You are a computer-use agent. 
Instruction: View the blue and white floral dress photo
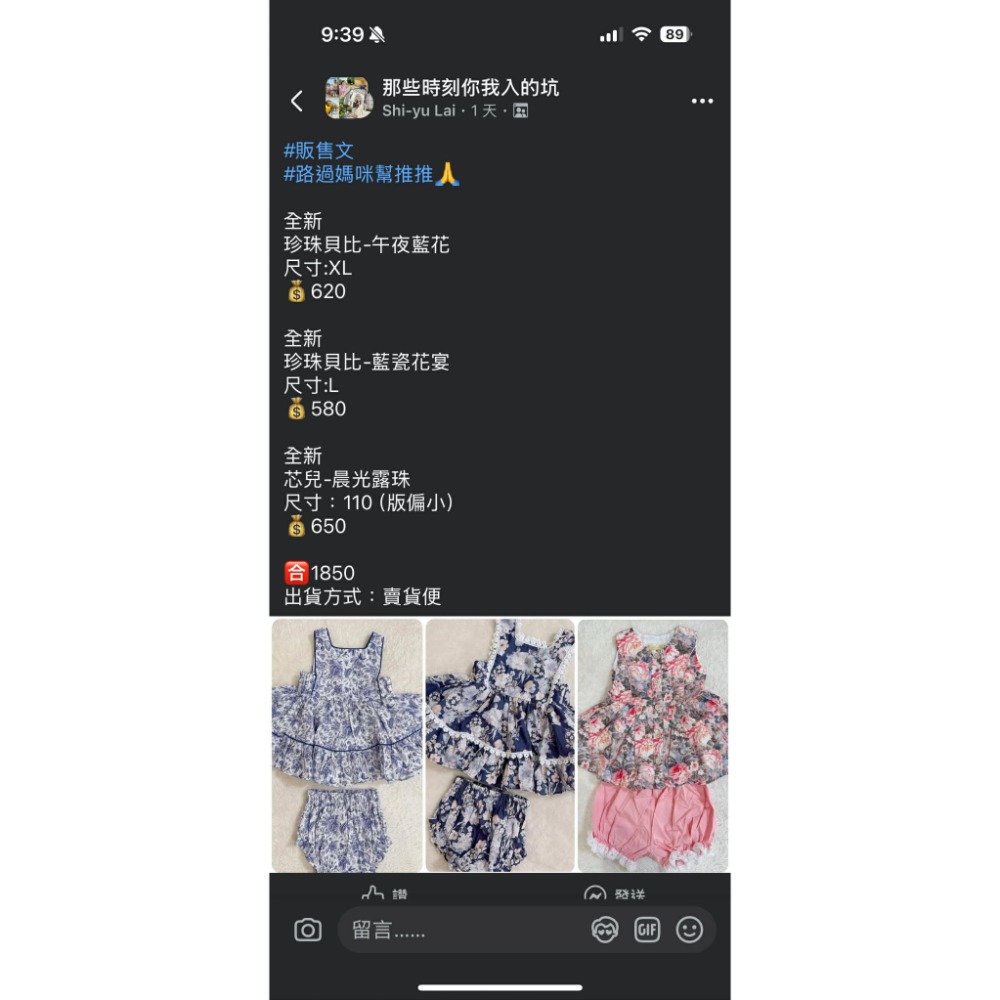(x=347, y=745)
